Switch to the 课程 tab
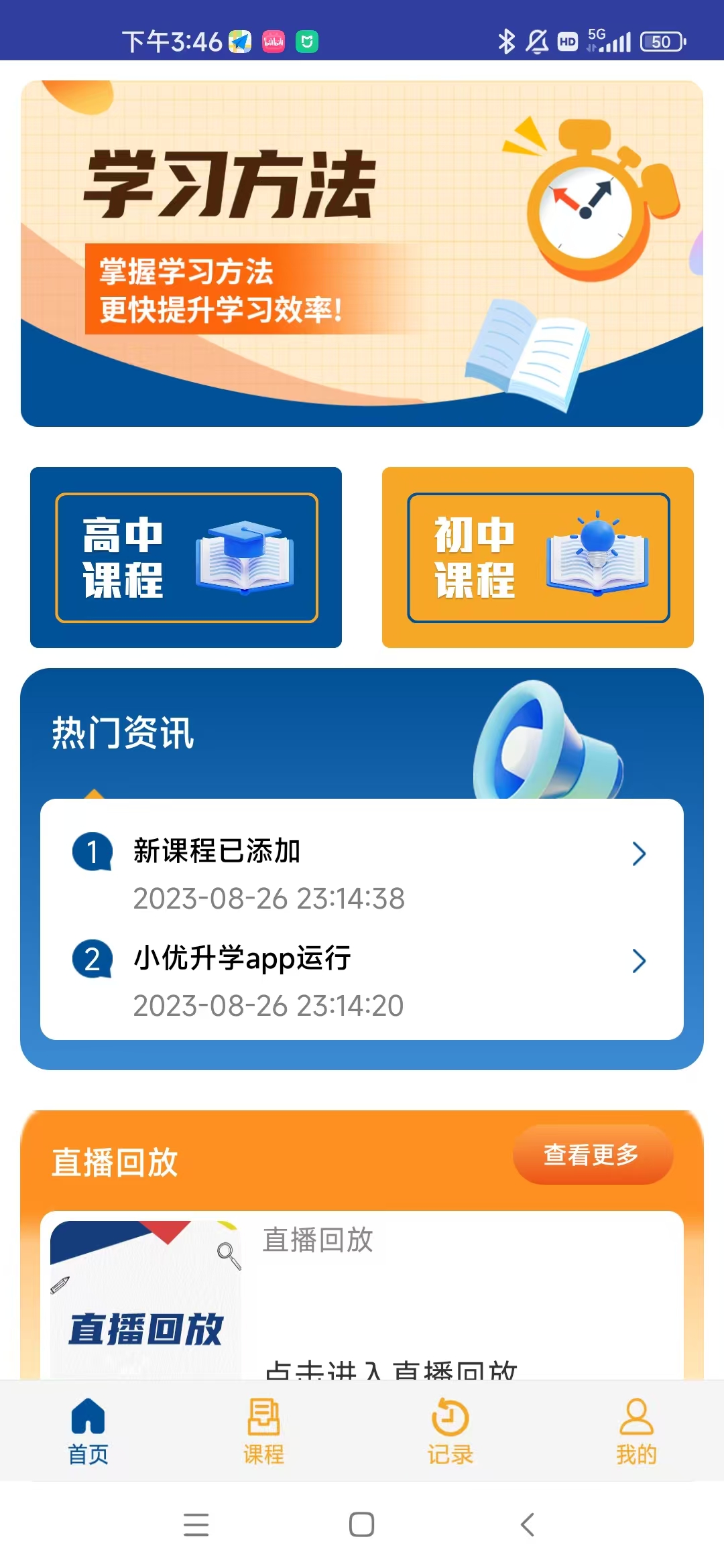 (x=263, y=1431)
